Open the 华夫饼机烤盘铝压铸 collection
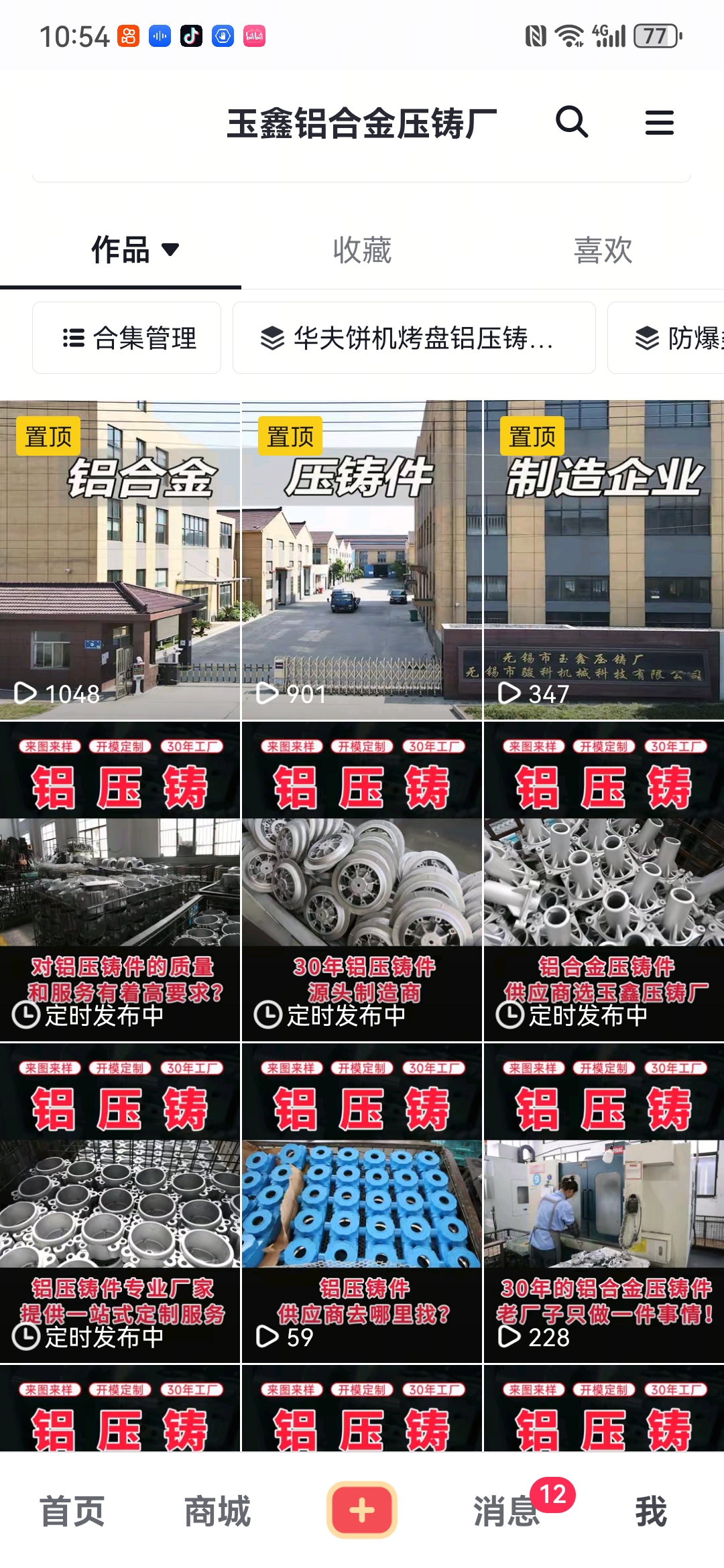Viewport: 724px width, 1568px height. coord(414,338)
